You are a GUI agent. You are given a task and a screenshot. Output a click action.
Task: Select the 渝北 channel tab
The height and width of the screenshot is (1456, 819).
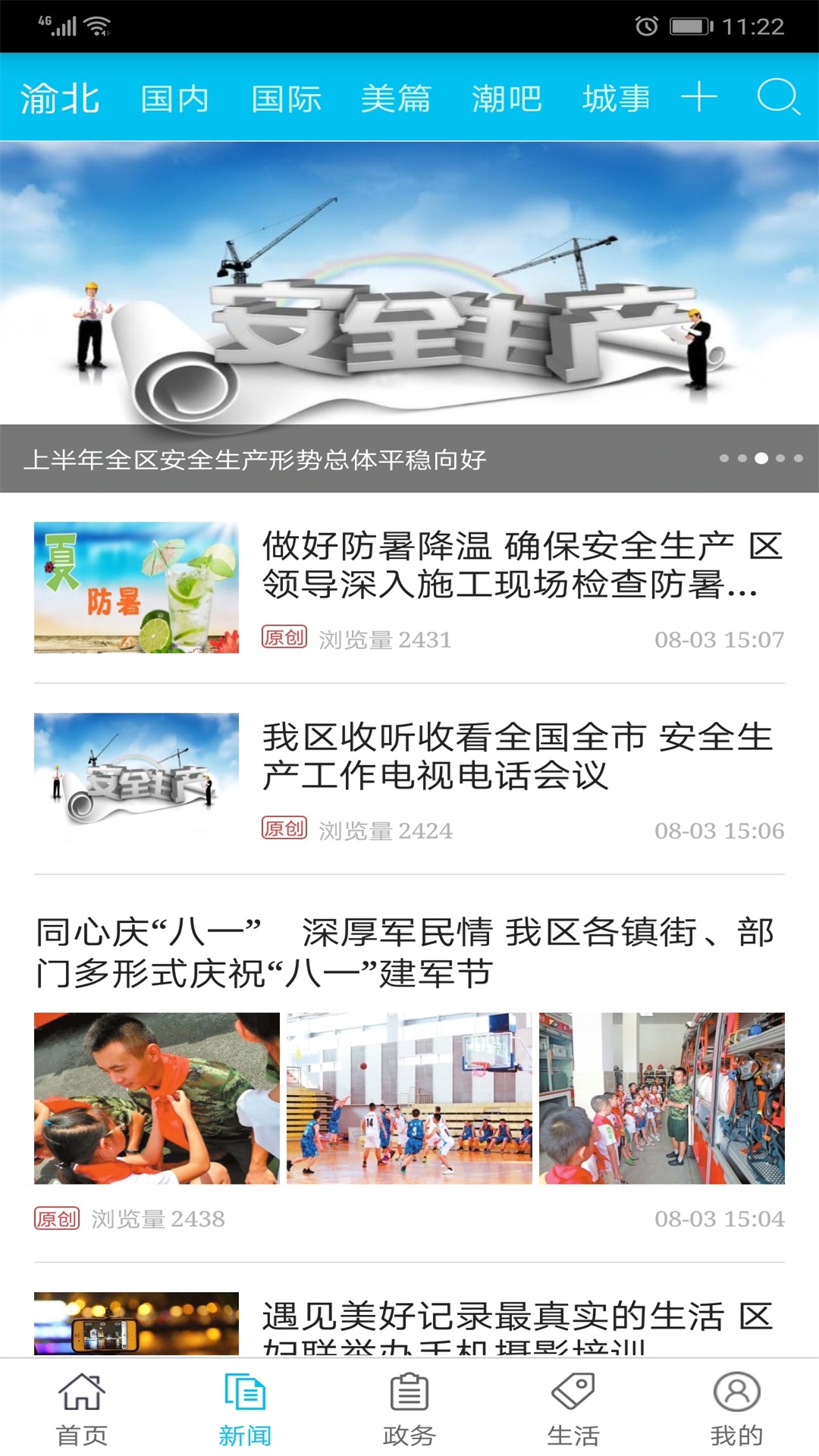tap(60, 99)
